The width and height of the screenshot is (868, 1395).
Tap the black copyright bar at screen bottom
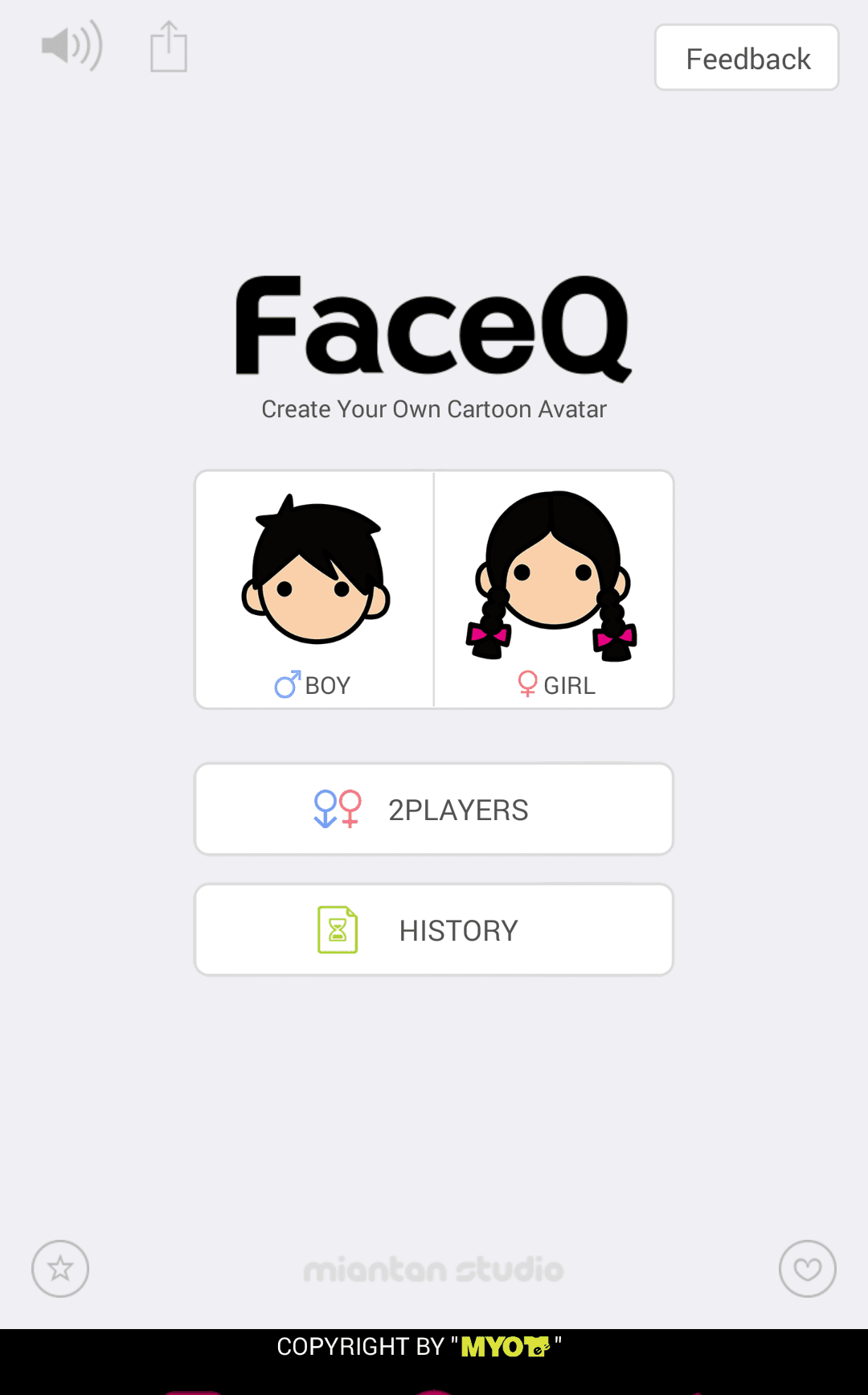click(434, 1347)
